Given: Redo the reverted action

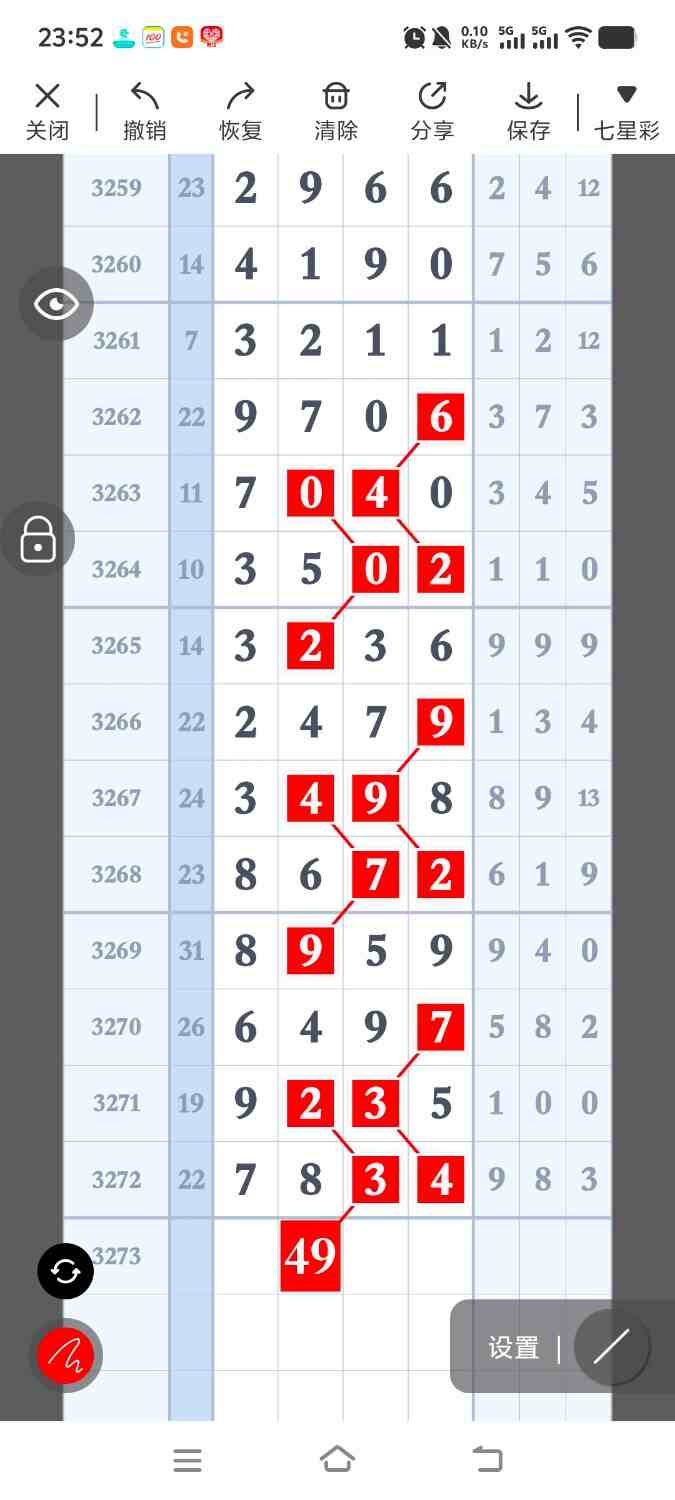Looking at the screenshot, I should click(x=240, y=111).
